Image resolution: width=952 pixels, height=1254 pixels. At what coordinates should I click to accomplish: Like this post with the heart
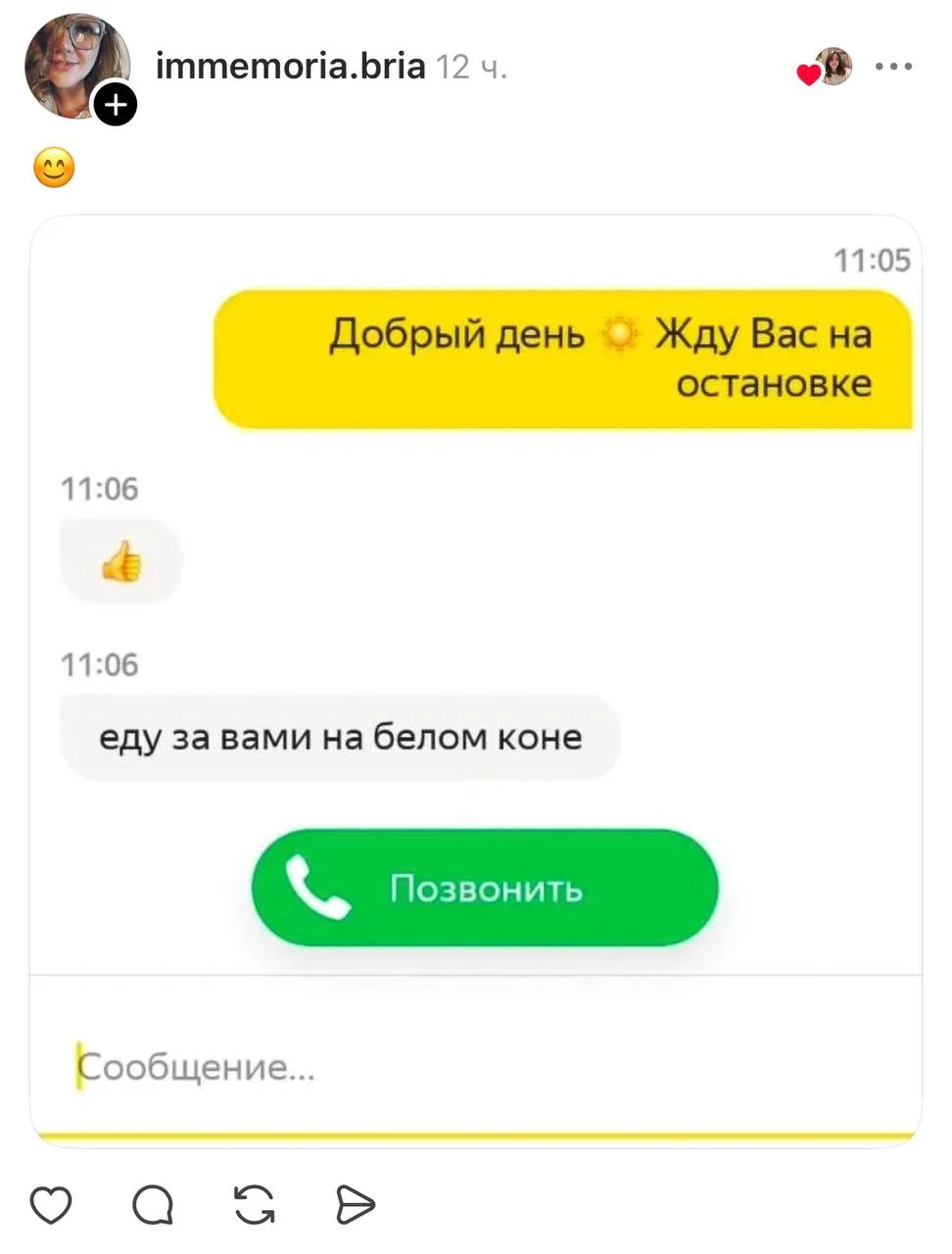(51, 1204)
